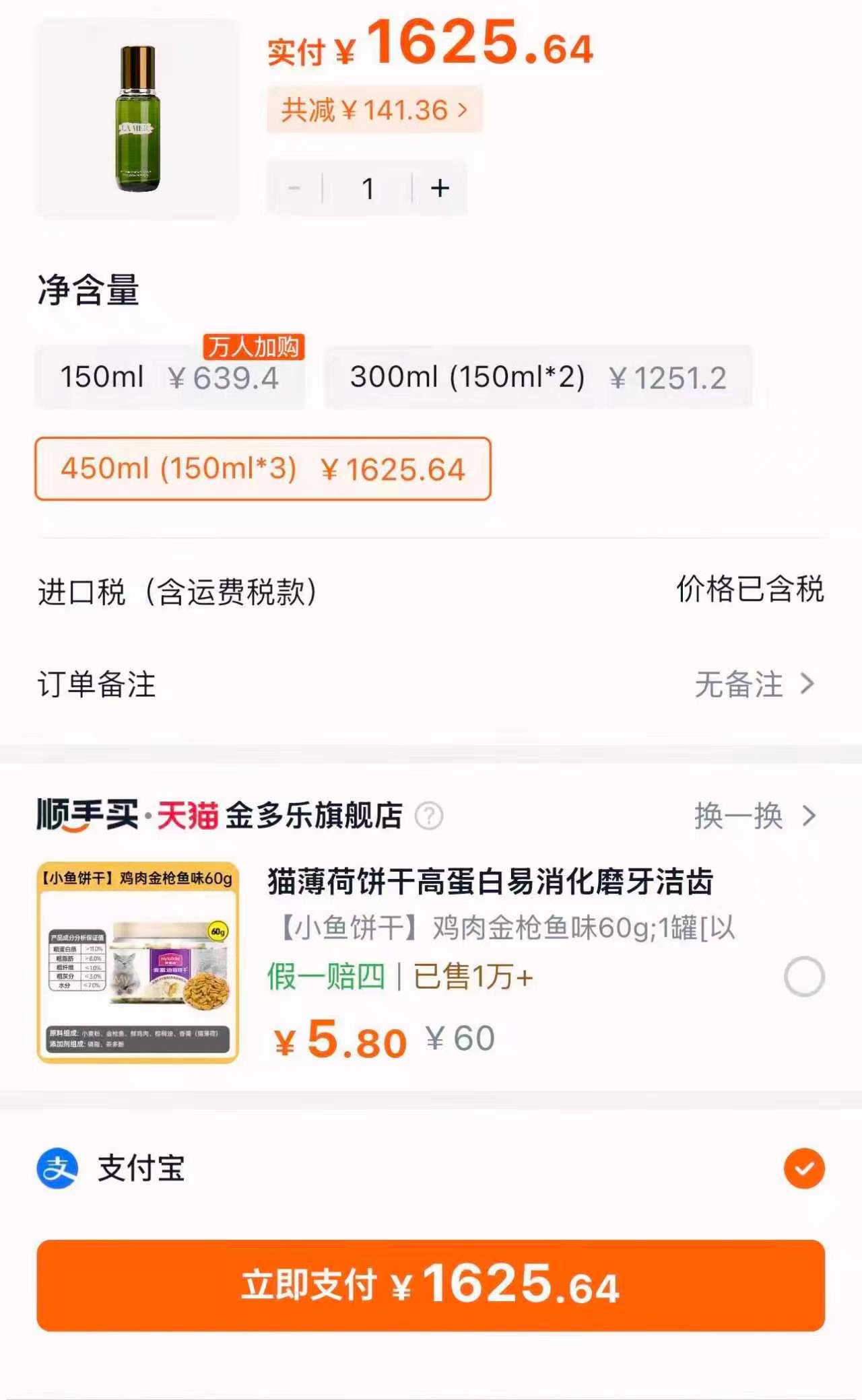The width and height of the screenshot is (862, 1400).
Task: View the green bottle product image
Action: point(137,118)
